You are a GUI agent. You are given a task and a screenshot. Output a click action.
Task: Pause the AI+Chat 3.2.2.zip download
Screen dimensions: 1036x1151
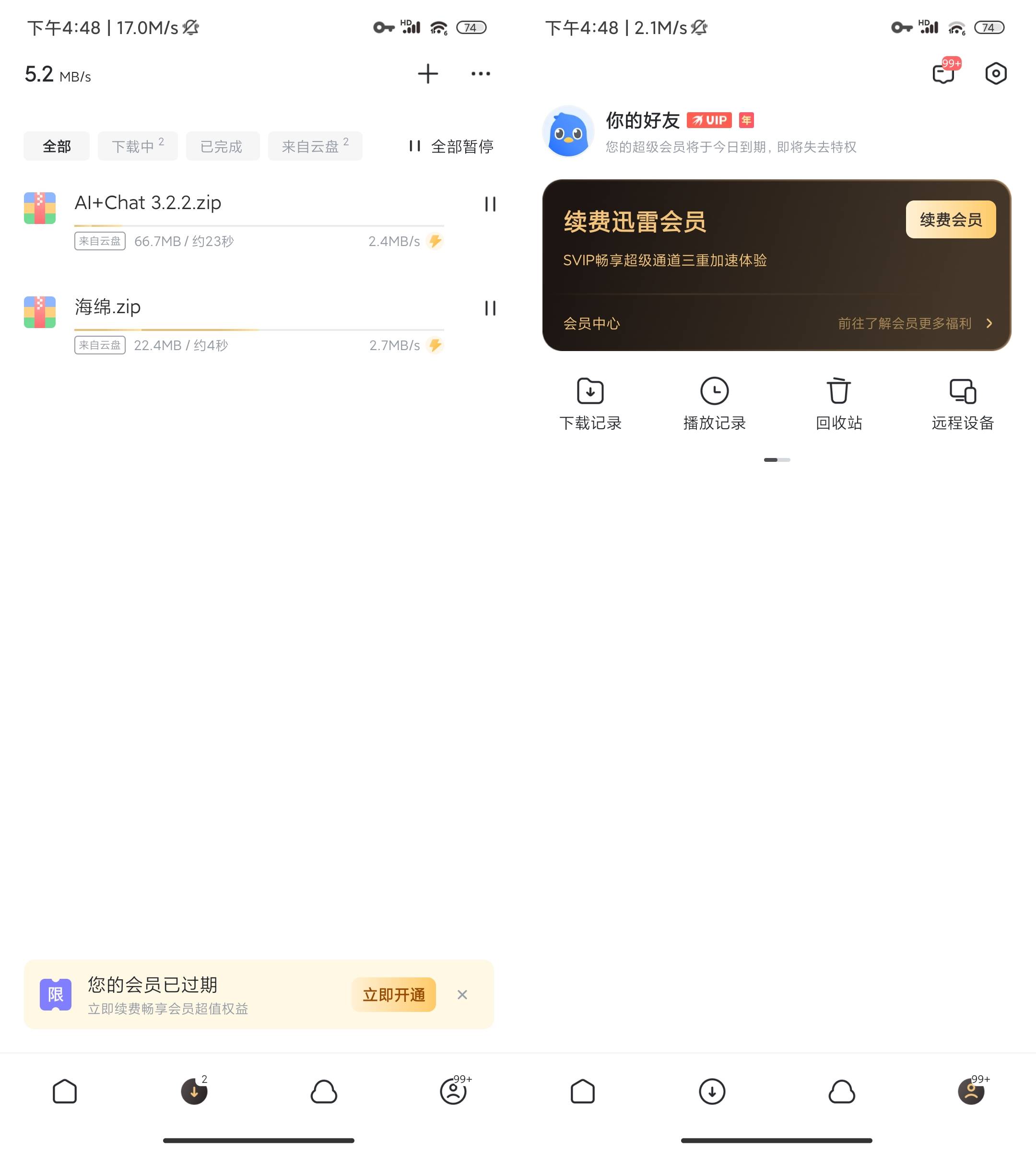(x=490, y=204)
